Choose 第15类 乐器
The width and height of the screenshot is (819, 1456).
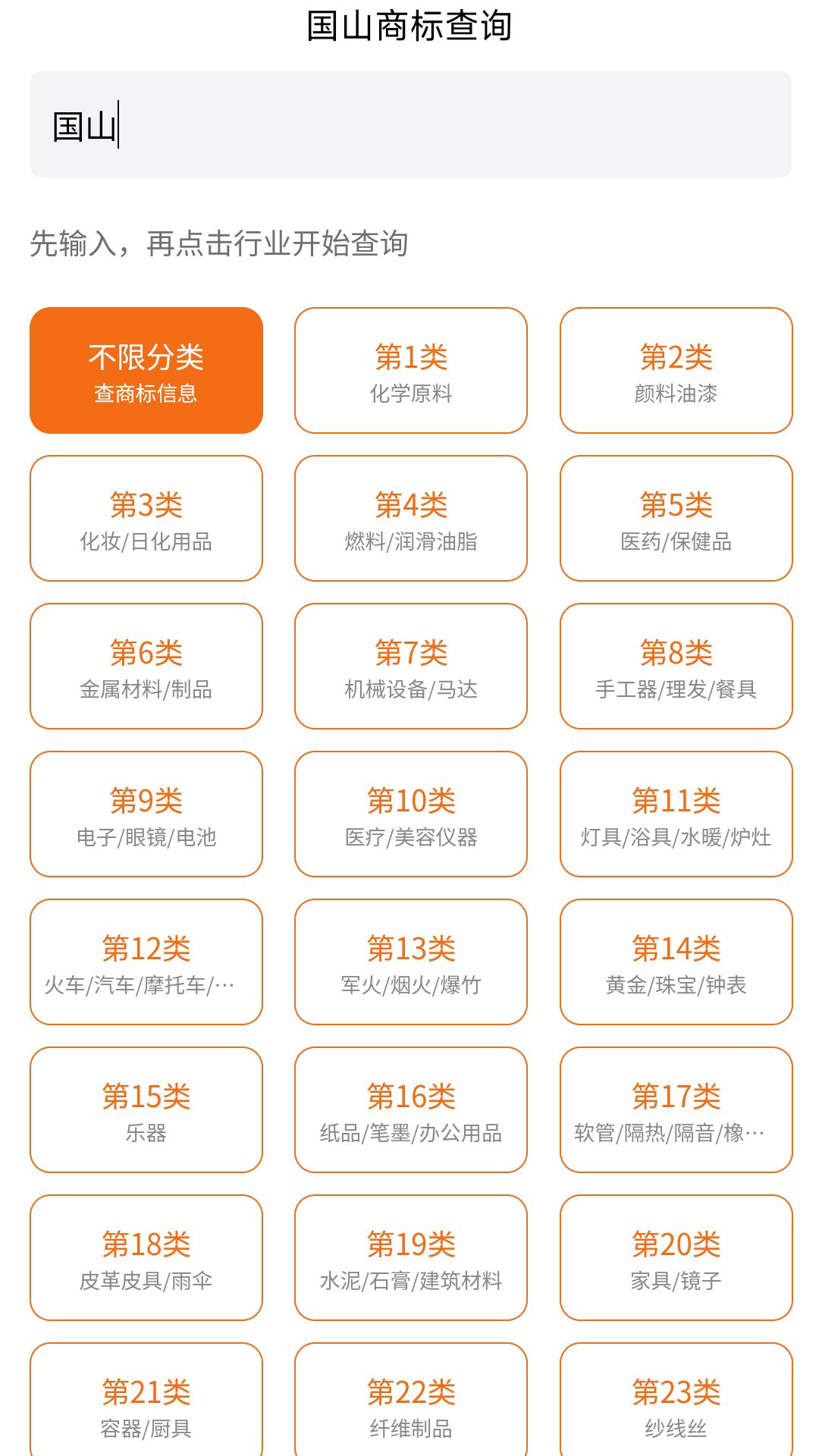click(x=146, y=1109)
